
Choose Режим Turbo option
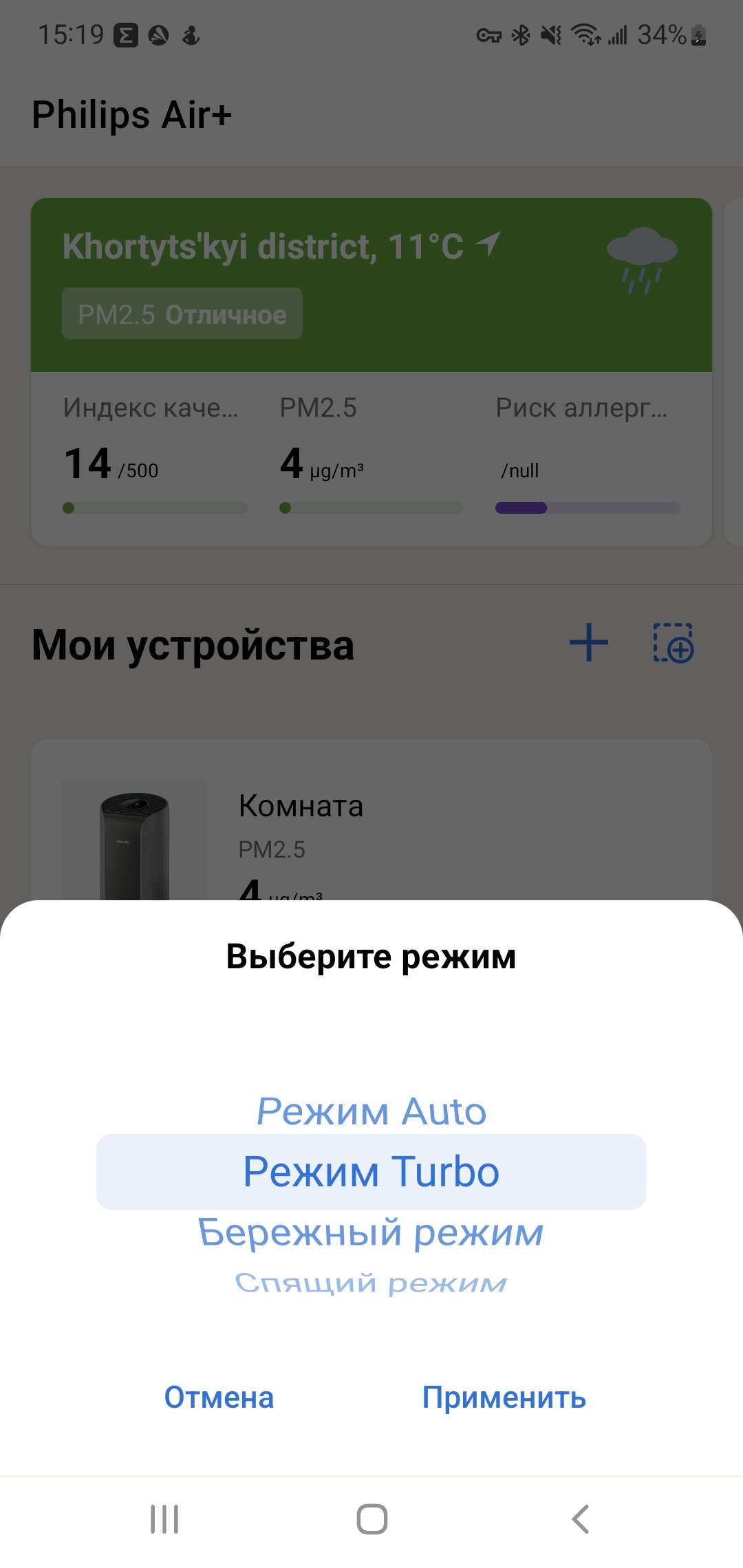tap(371, 1172)
